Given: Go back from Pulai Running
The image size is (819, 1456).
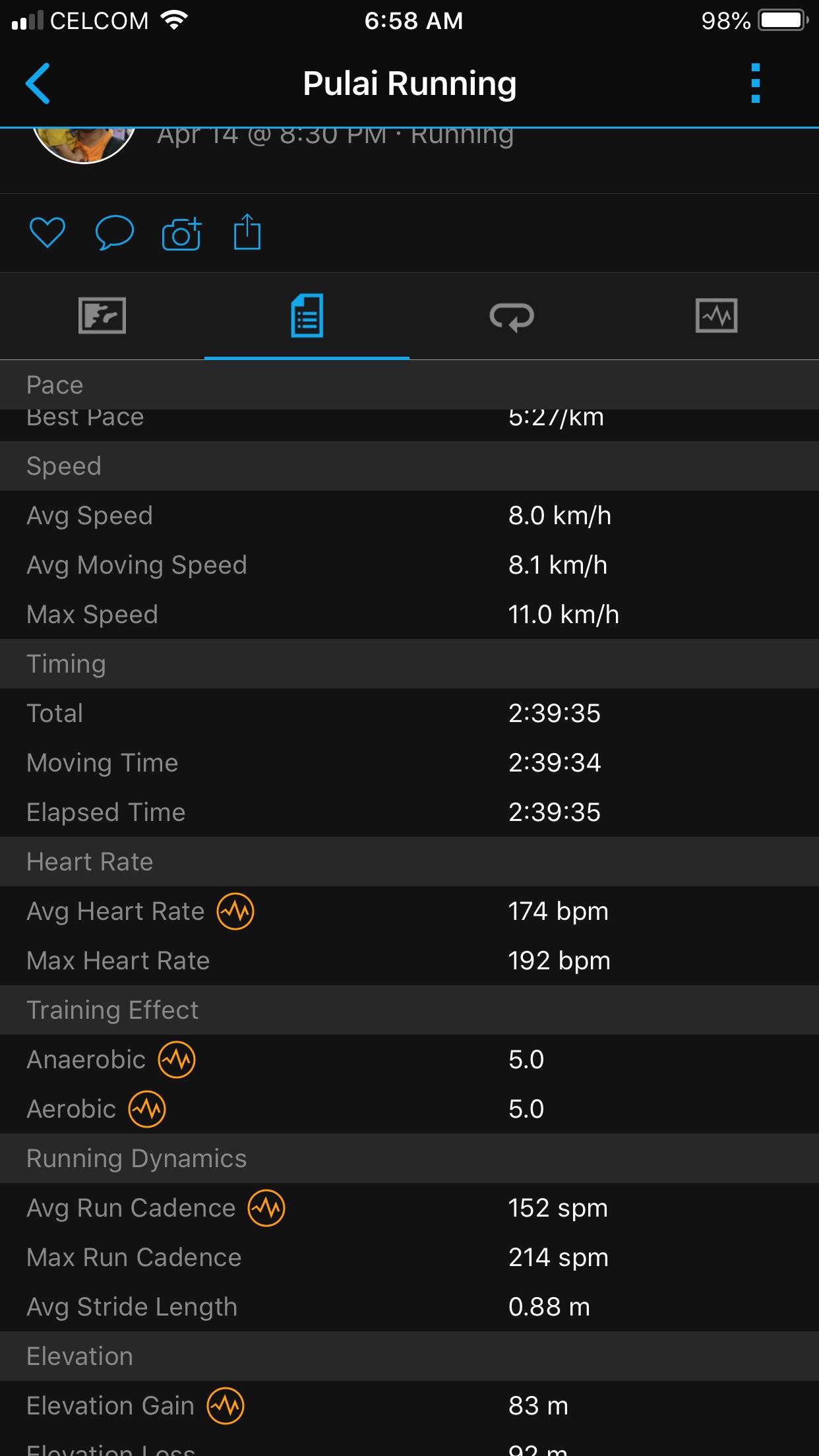Looking at the screenshot, I should click(x=38, y=84).
